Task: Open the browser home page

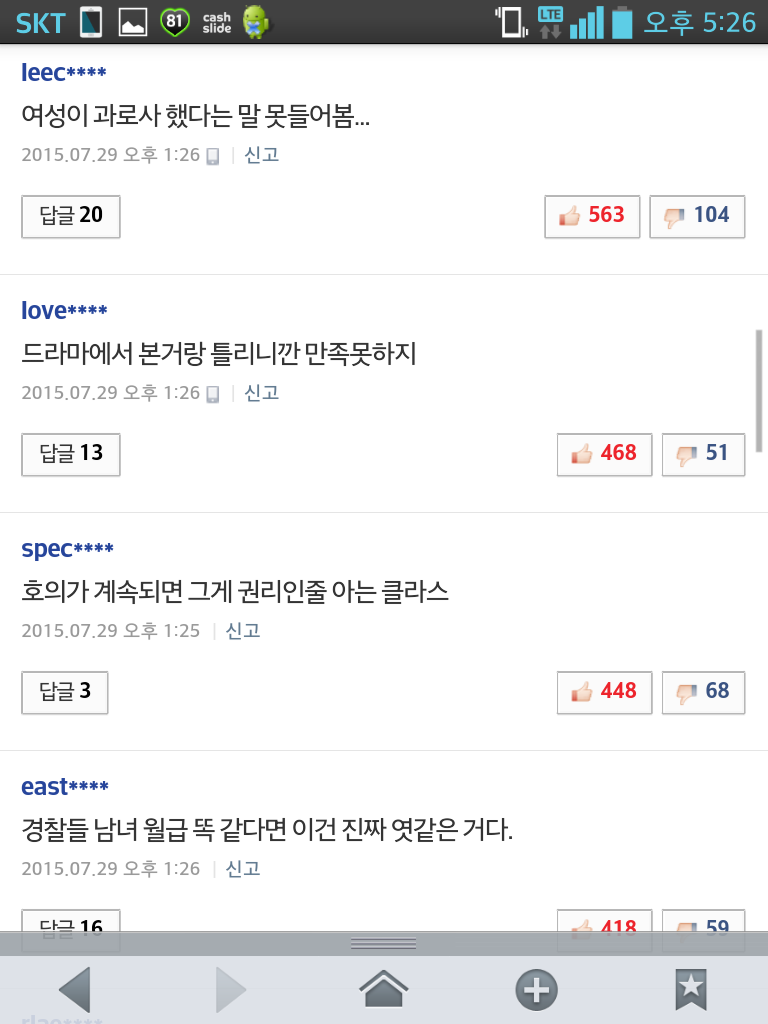Action: [384, 990]
